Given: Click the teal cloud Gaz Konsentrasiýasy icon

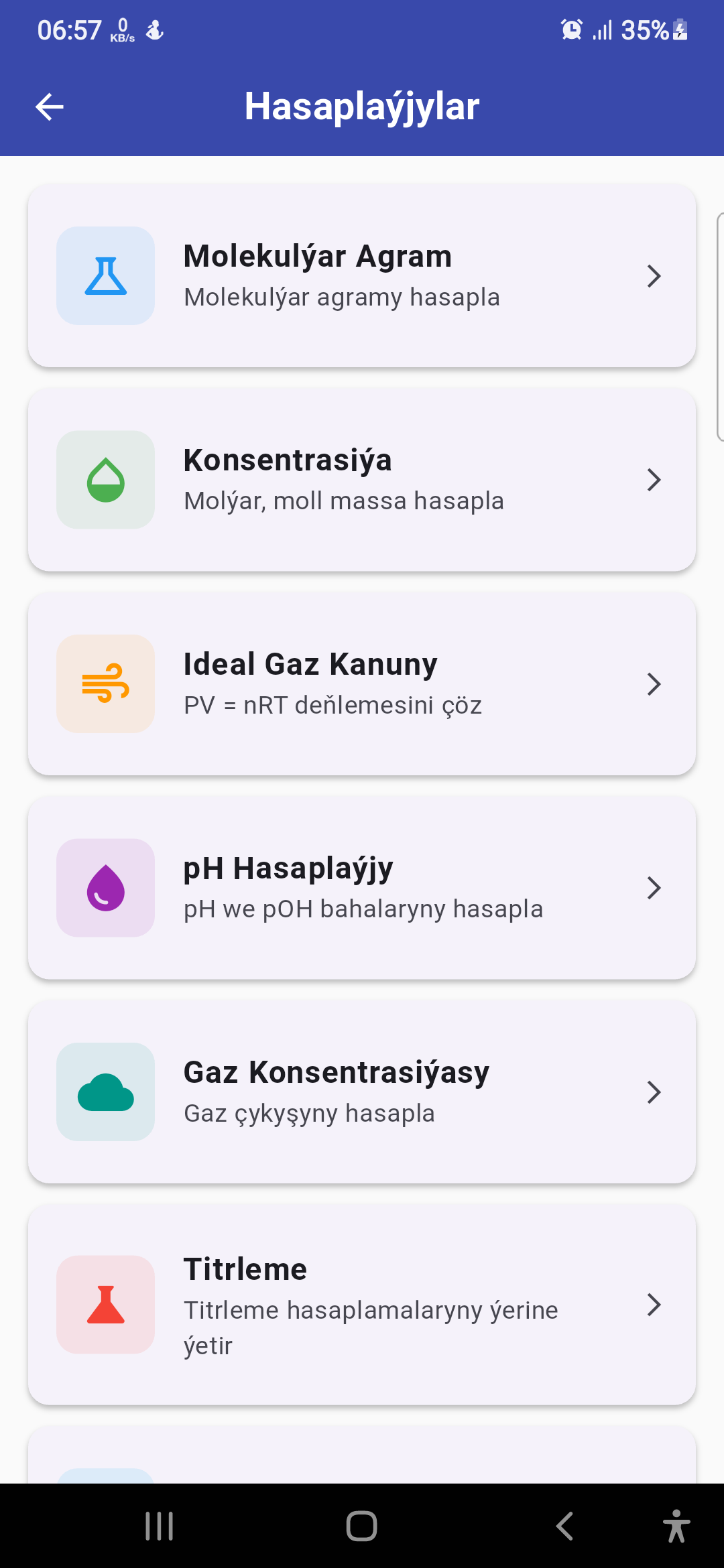Looking at the screenshot, I should [x=105, y=1092].
